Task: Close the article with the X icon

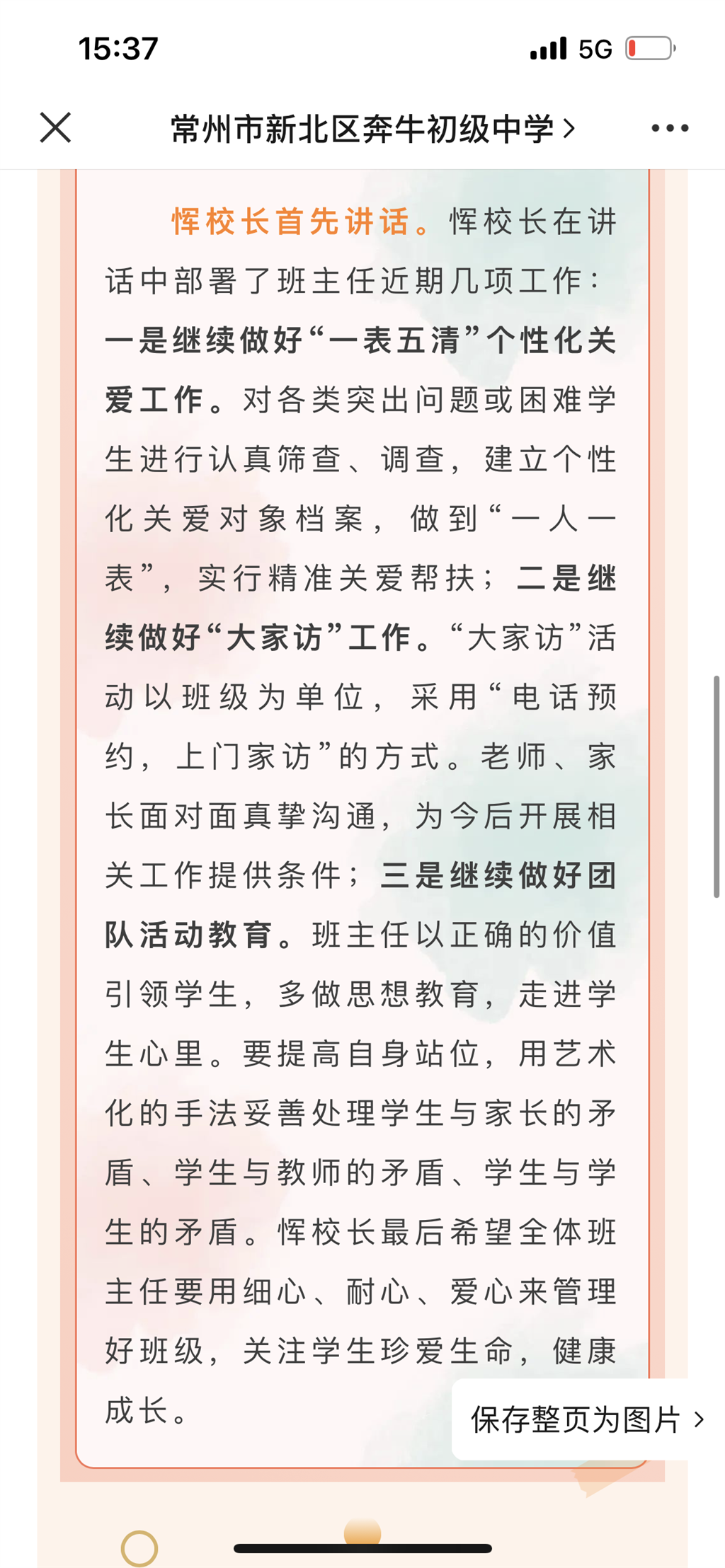Action: 55,128
